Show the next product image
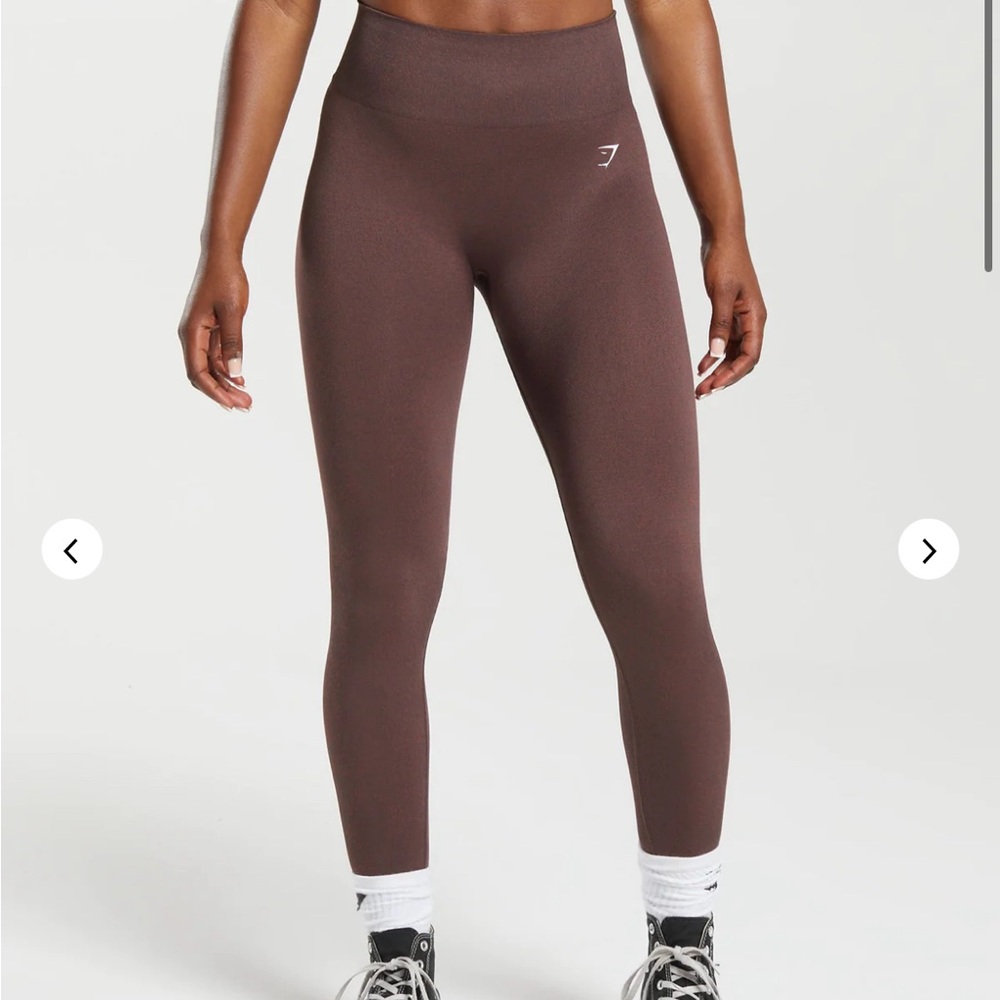The height and width of the screenshot is (1000, 1000). point(928,549)
